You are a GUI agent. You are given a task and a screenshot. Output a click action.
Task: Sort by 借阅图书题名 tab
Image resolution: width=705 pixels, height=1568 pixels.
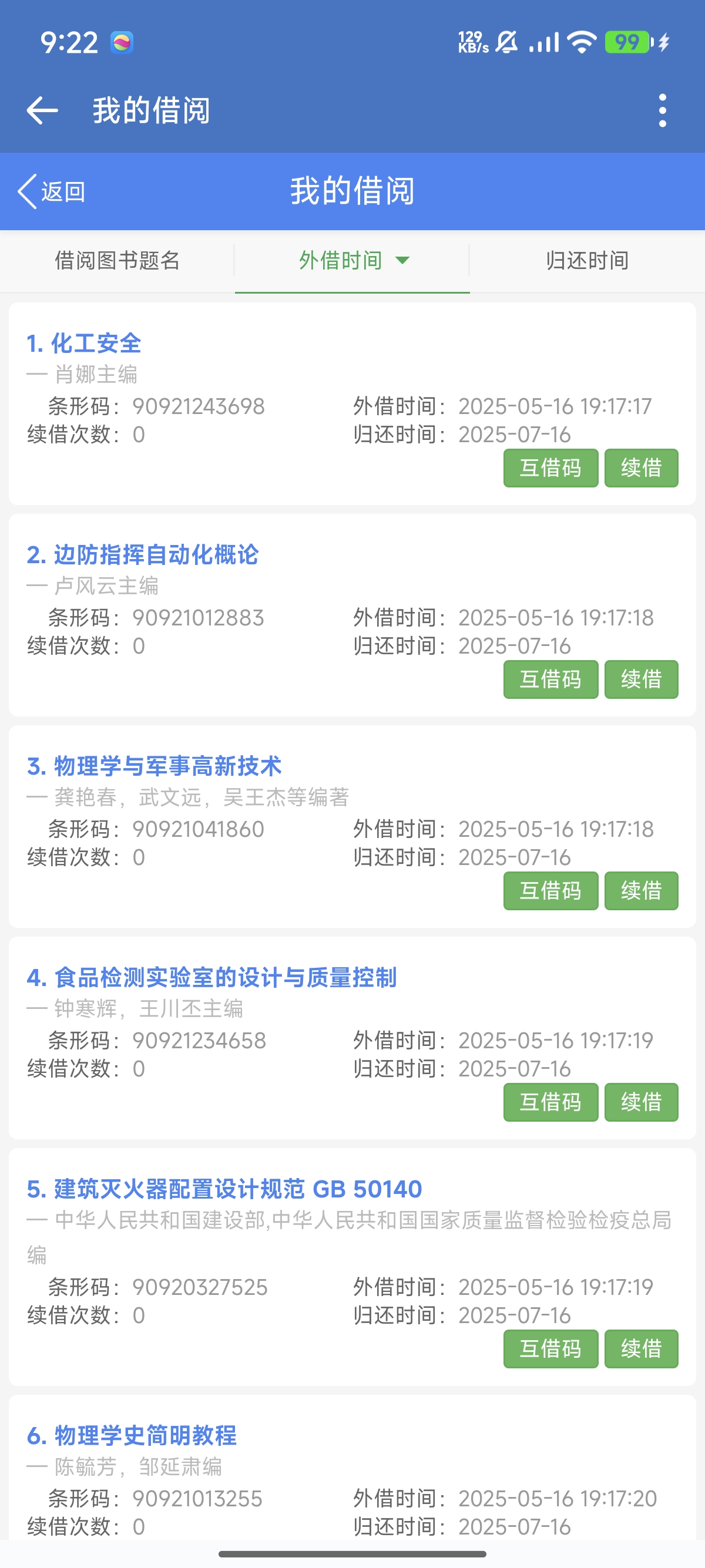click(x=117, y=261)
